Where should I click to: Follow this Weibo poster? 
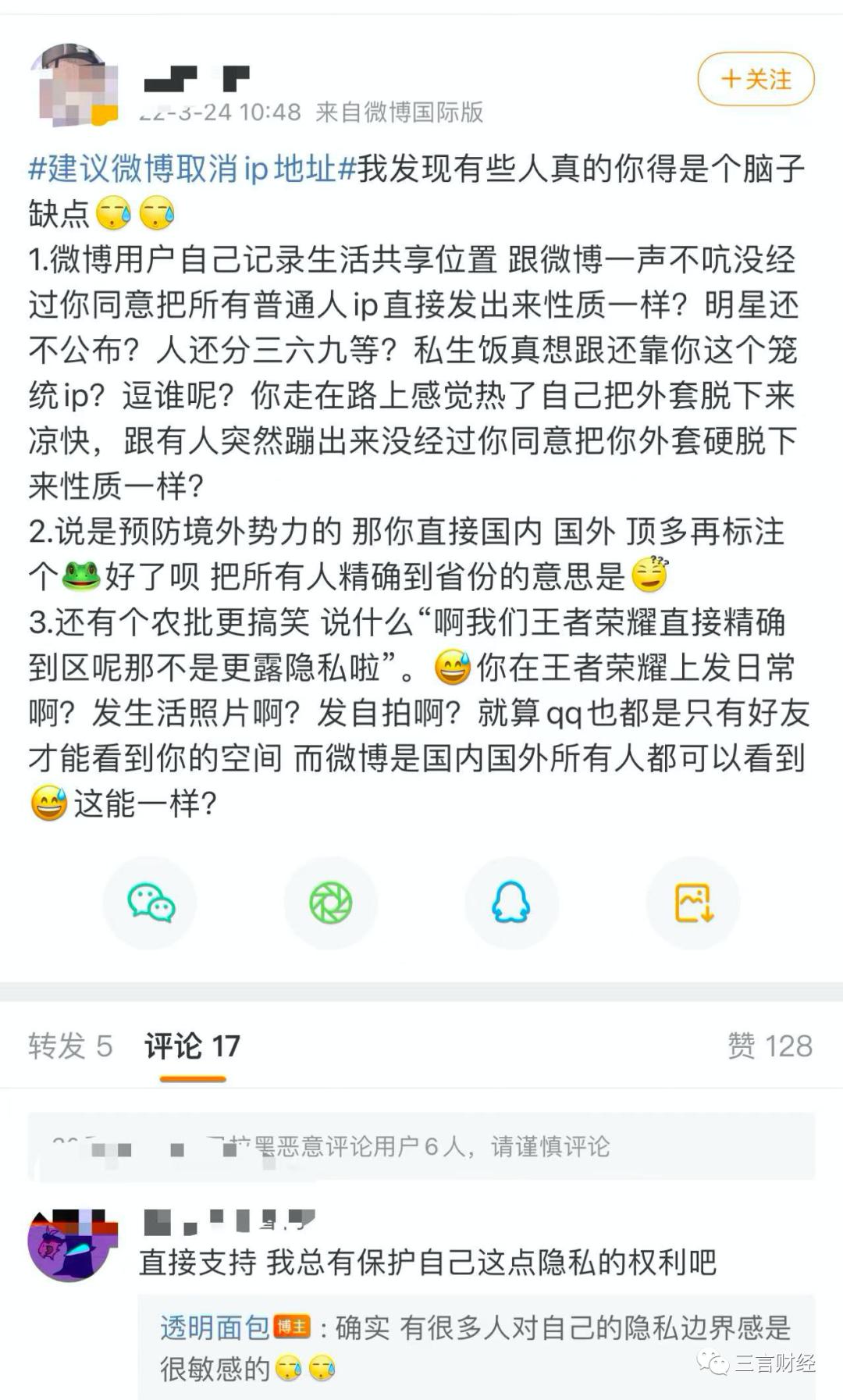(756, 79)
